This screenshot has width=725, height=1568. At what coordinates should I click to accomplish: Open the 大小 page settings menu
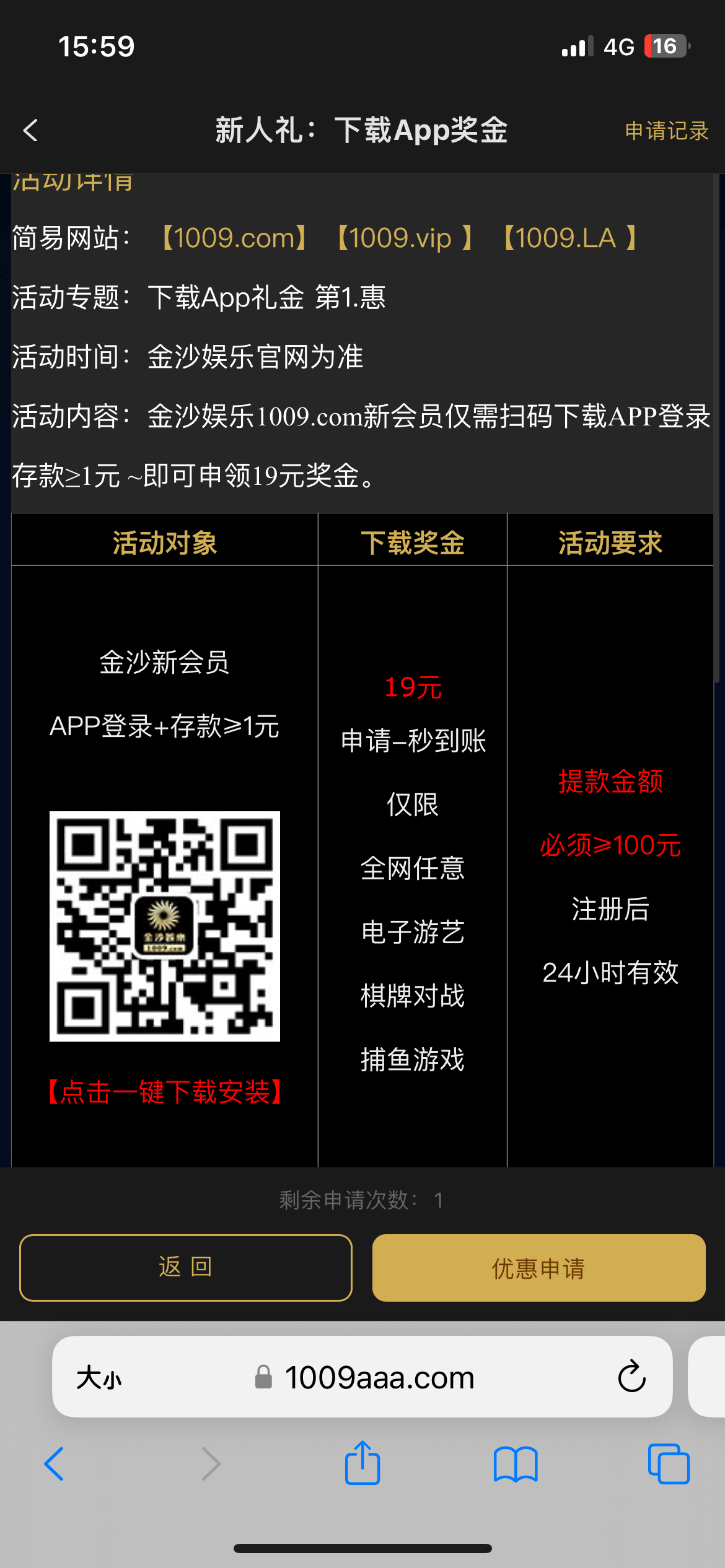pyautogui.click(x=99, y=1378)
